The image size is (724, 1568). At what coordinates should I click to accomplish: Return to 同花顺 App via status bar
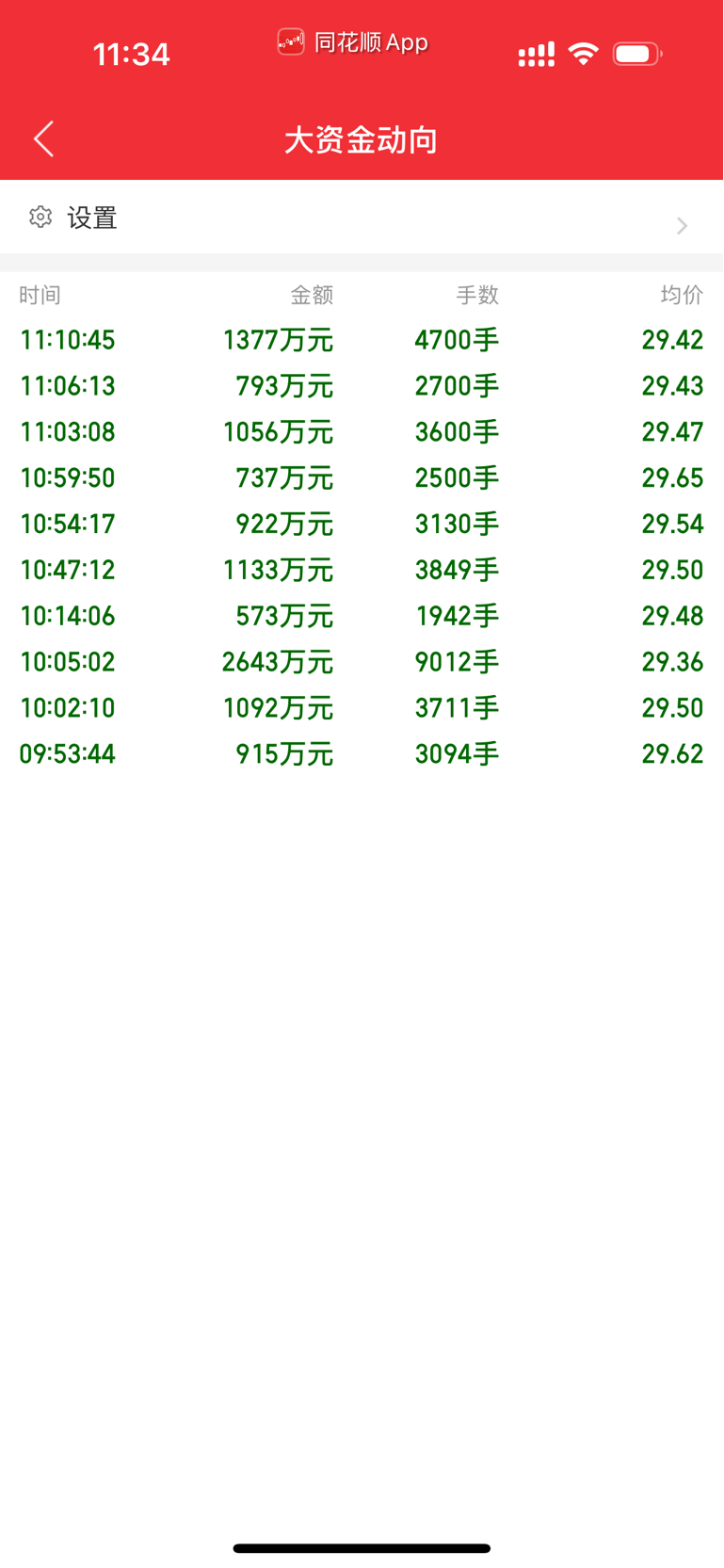pos(353,42)
